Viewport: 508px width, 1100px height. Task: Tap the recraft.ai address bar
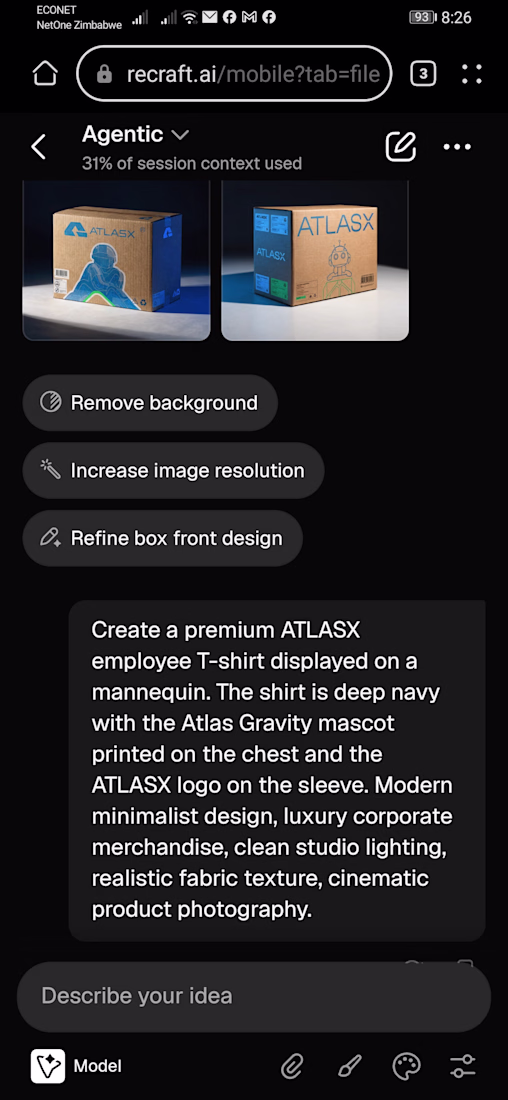coord(234,74)
